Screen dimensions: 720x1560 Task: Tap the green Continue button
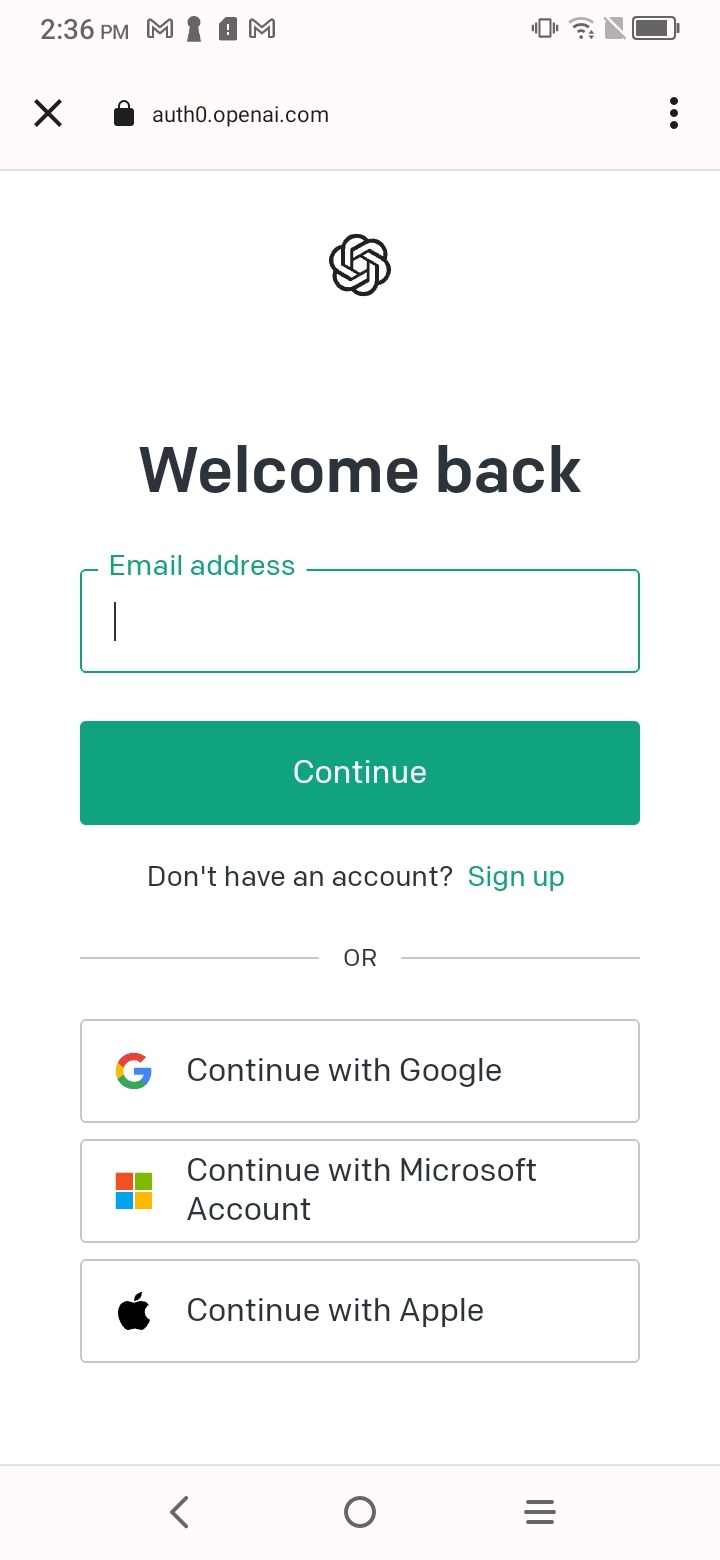(x=360, y=773)
